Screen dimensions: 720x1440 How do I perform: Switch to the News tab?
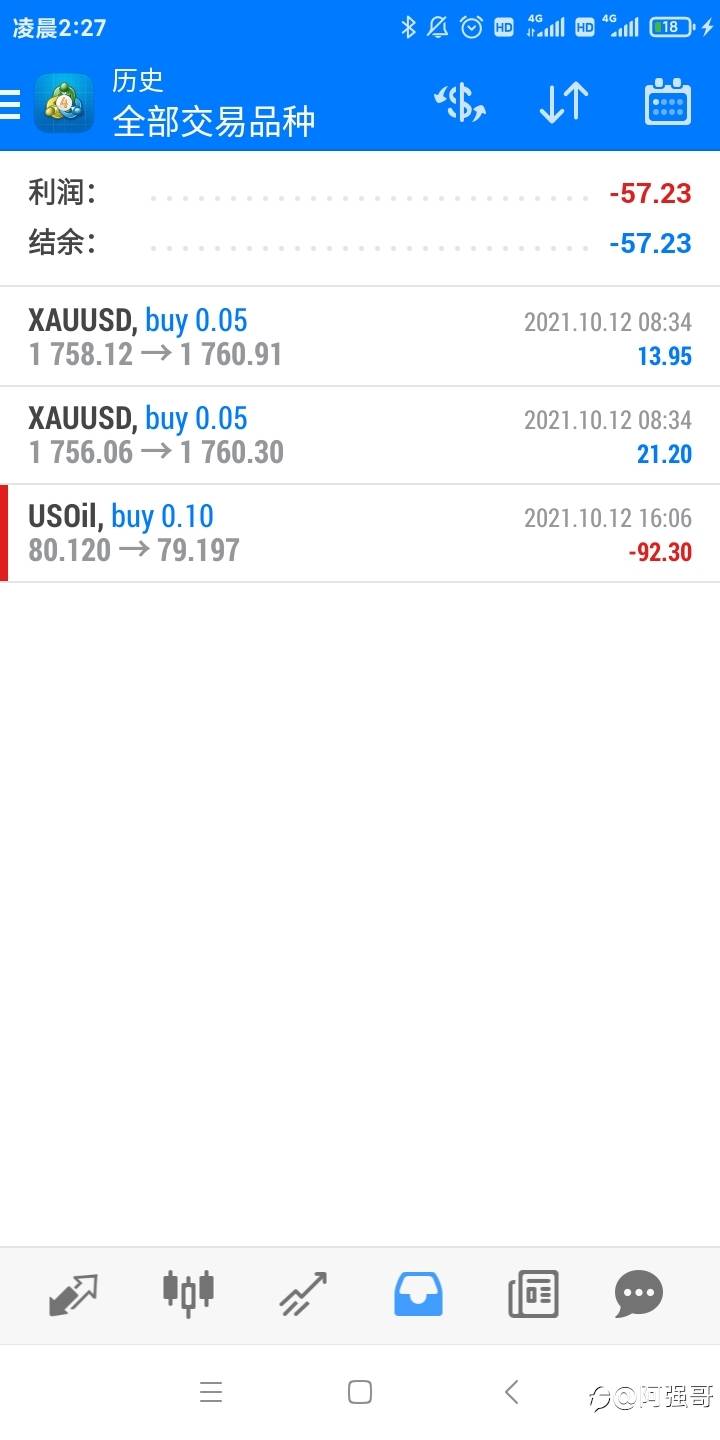533,1294
